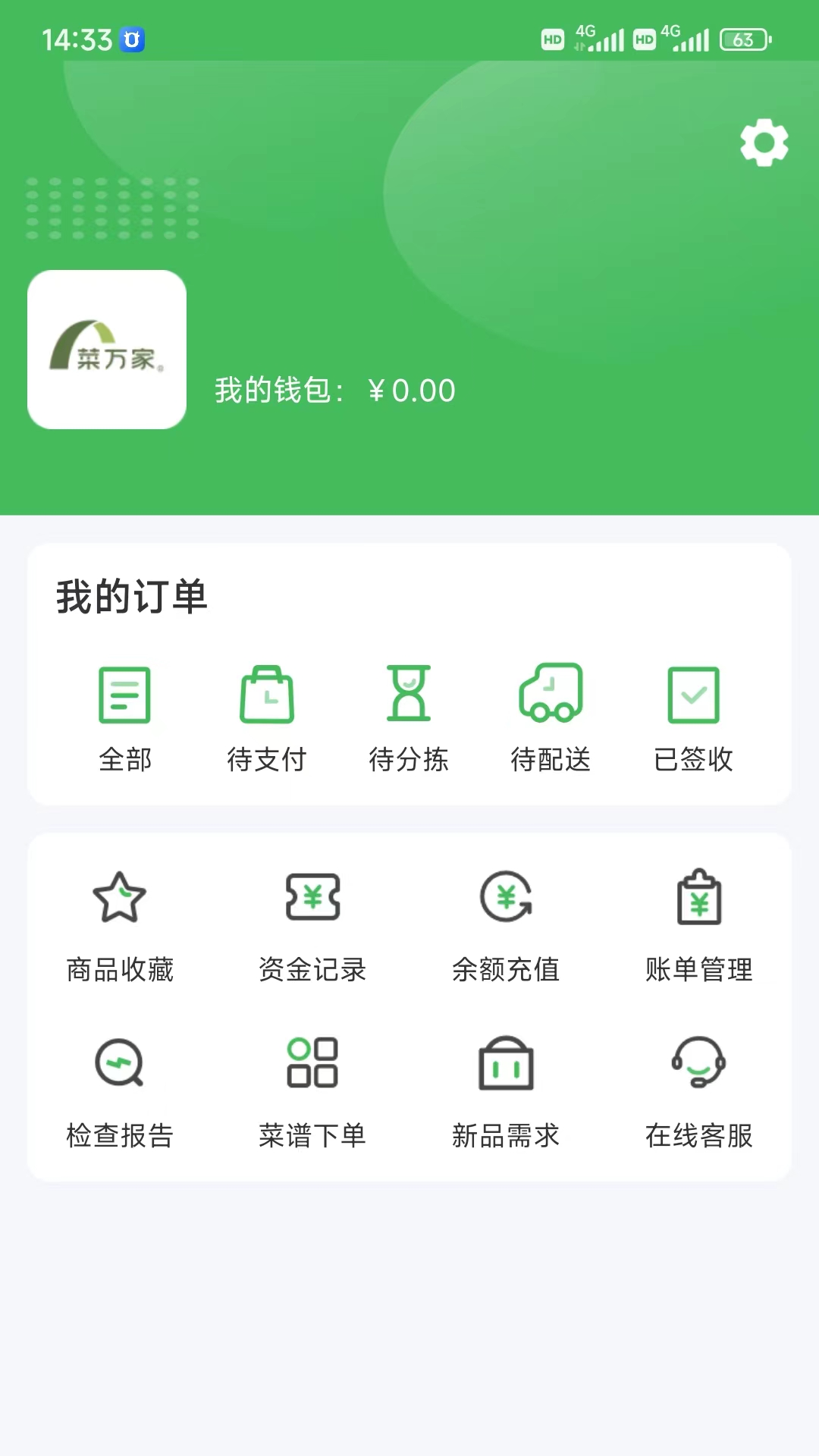Open the settings gear icon
The image size is (819, 1456).
tap(763, 142)
